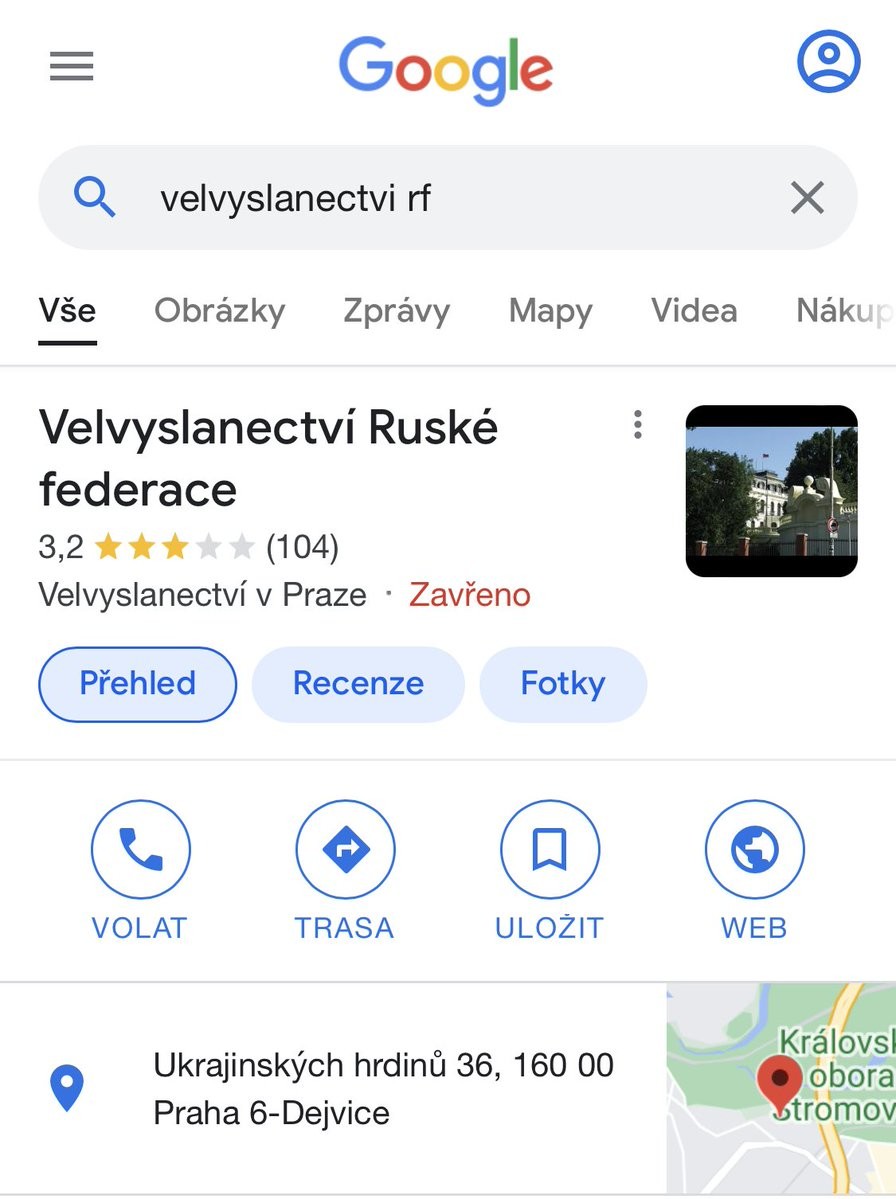This screenshot has height=1199, width=896.
Task: Switch to the Mapy tab
Action: click(x=550, y=311)
